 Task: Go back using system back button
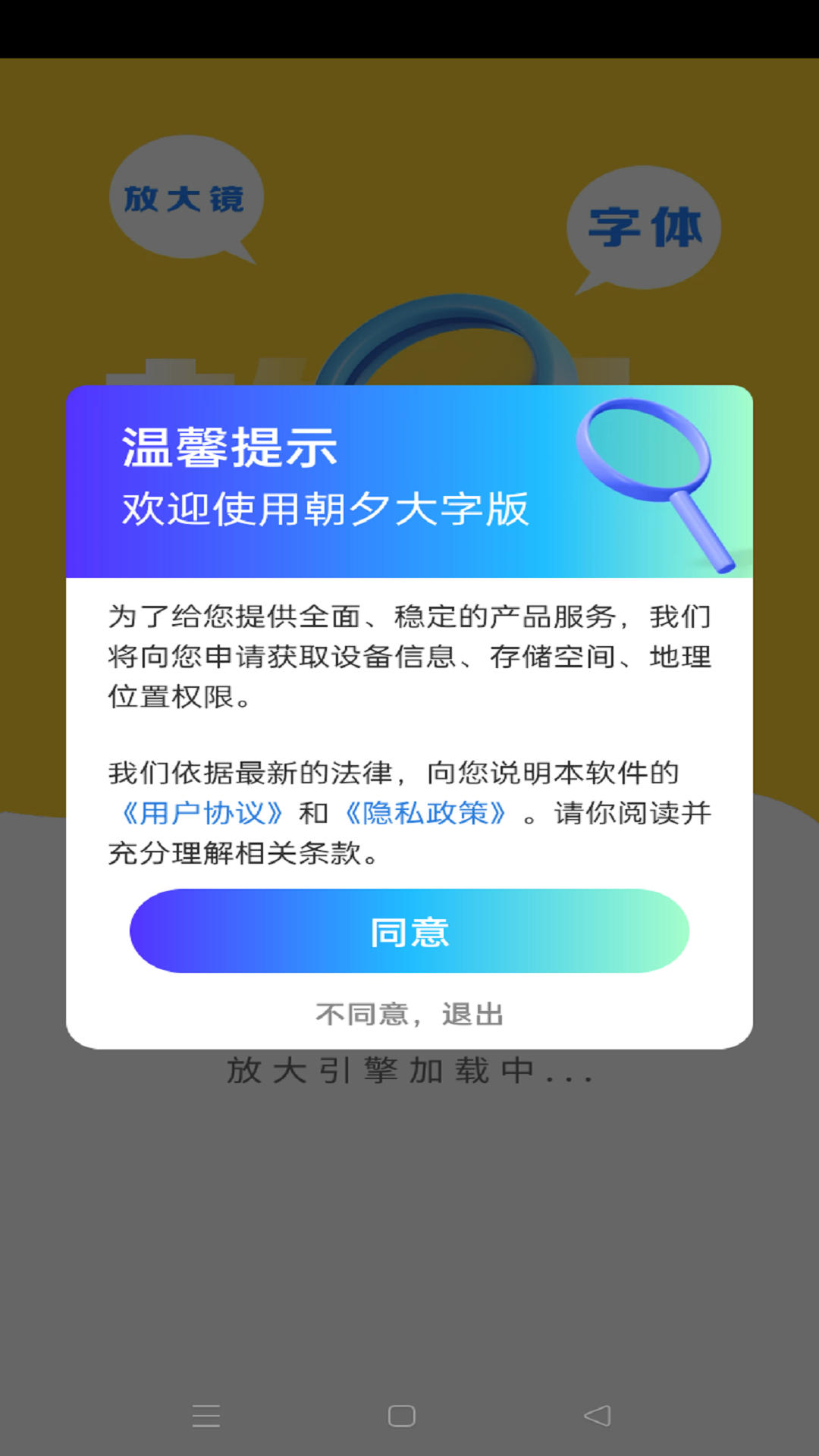coord(598,1416)
